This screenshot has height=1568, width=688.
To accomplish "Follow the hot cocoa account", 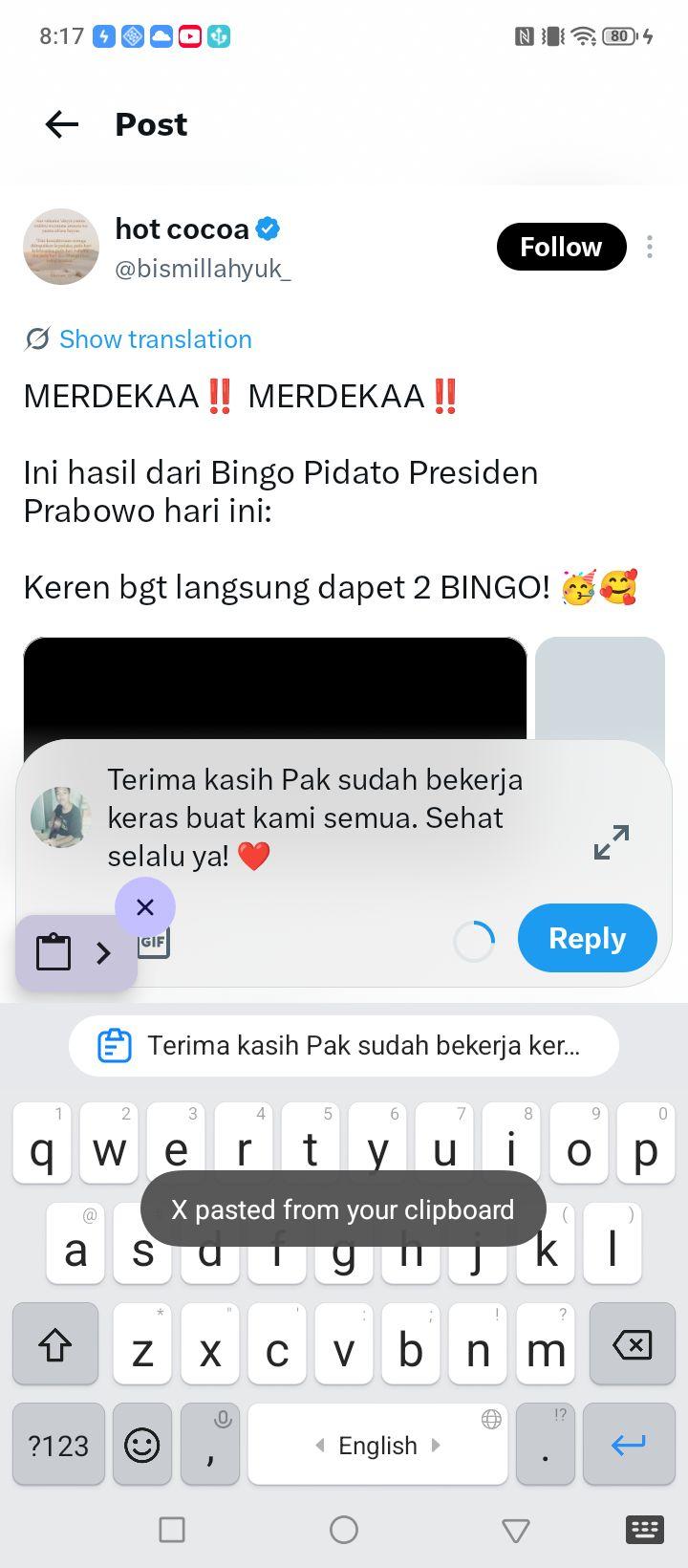I will pyautogui.click(x=561, y=247).
